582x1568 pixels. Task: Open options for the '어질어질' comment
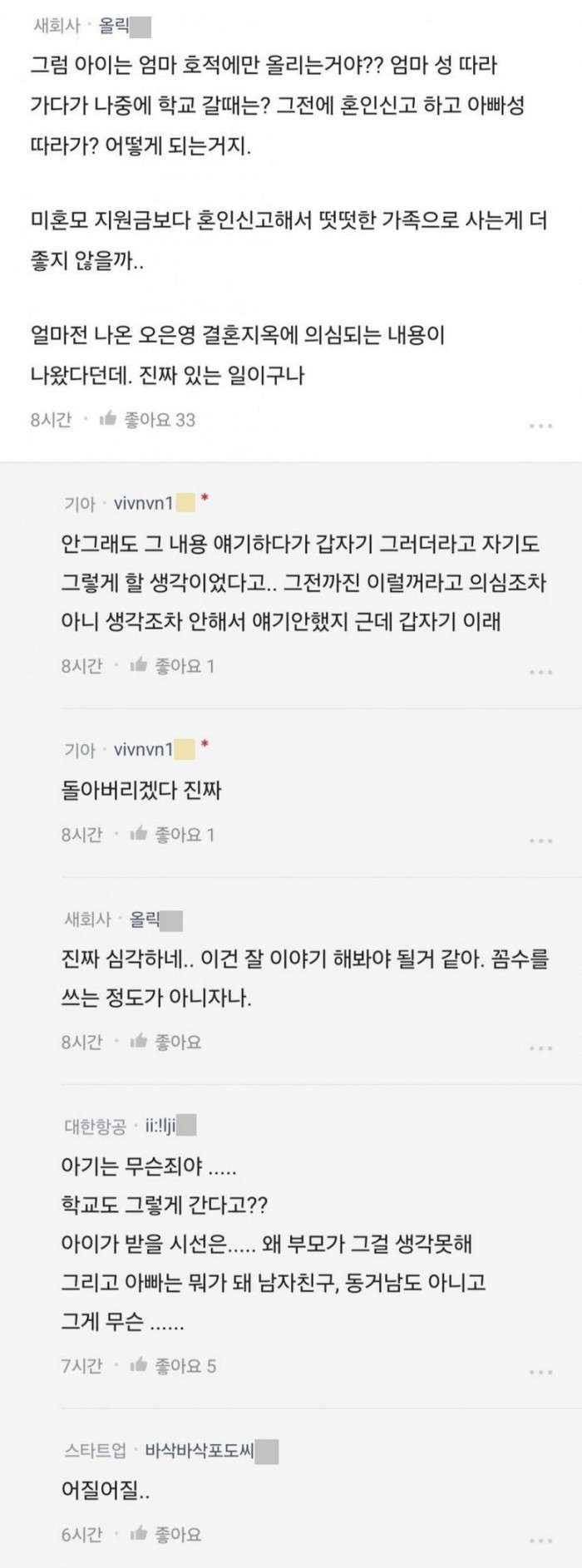540,1541
